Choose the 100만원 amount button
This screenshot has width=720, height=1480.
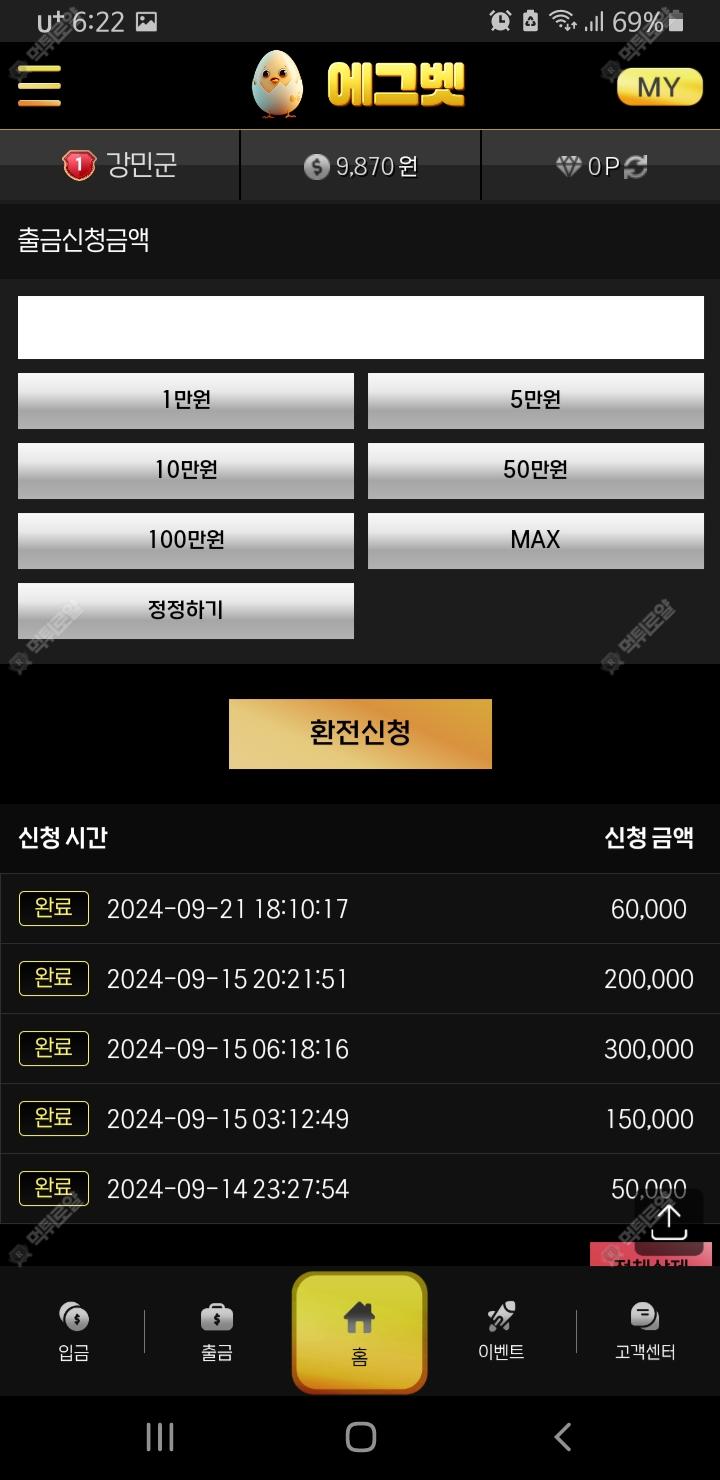click(186, 540)
